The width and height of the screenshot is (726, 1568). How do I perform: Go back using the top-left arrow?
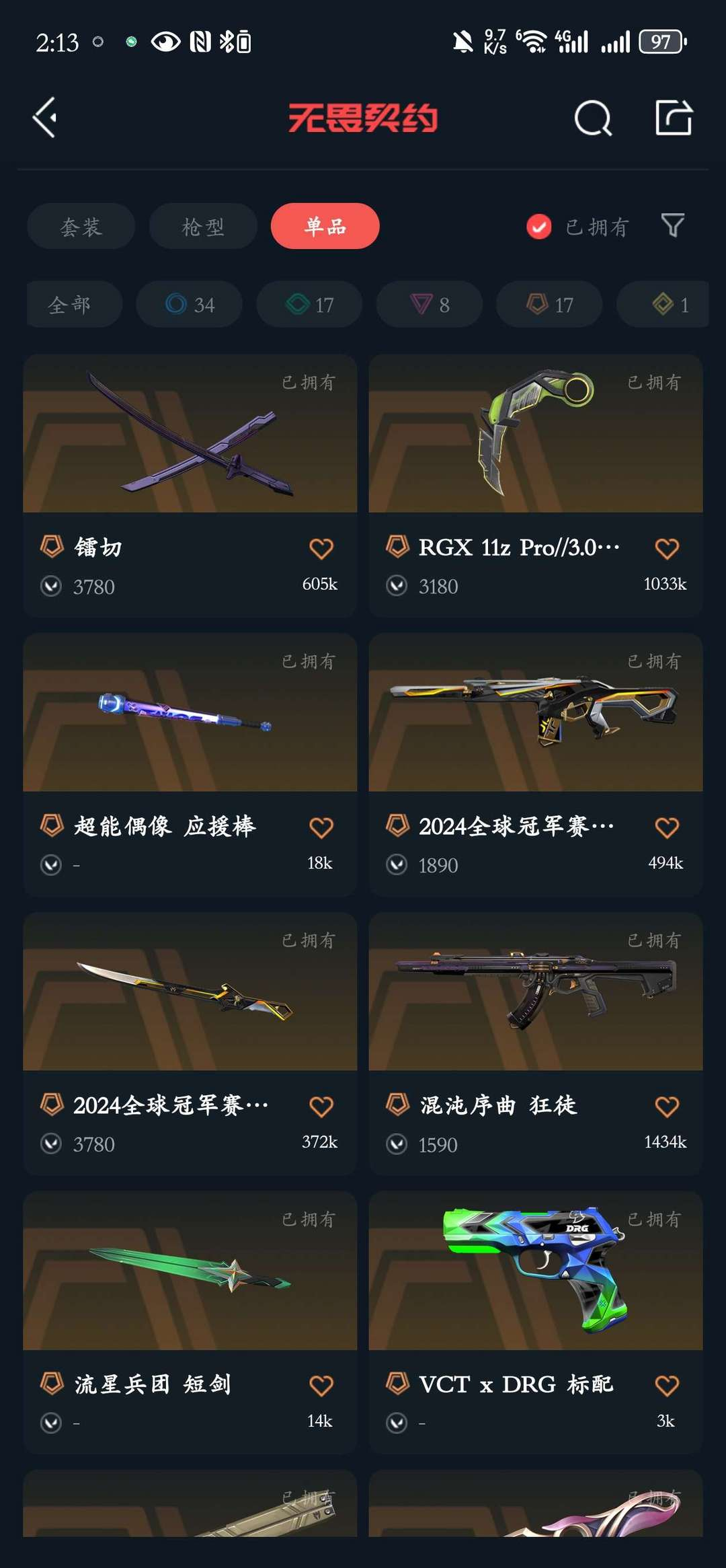[x=45, y=118]
